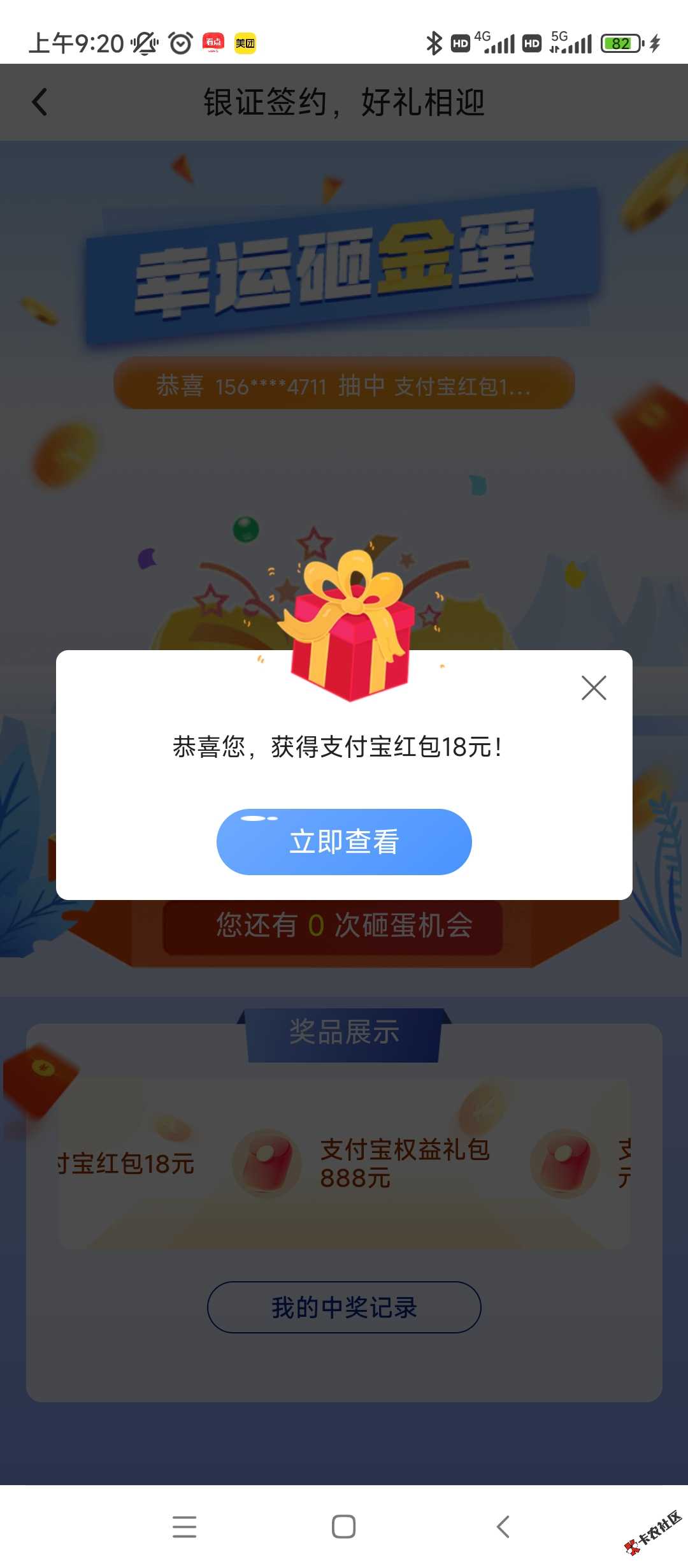Tap the system home button
The height and width of the screenshot is (1568, 688).
pyautogui.click(x=344, y=1527)
